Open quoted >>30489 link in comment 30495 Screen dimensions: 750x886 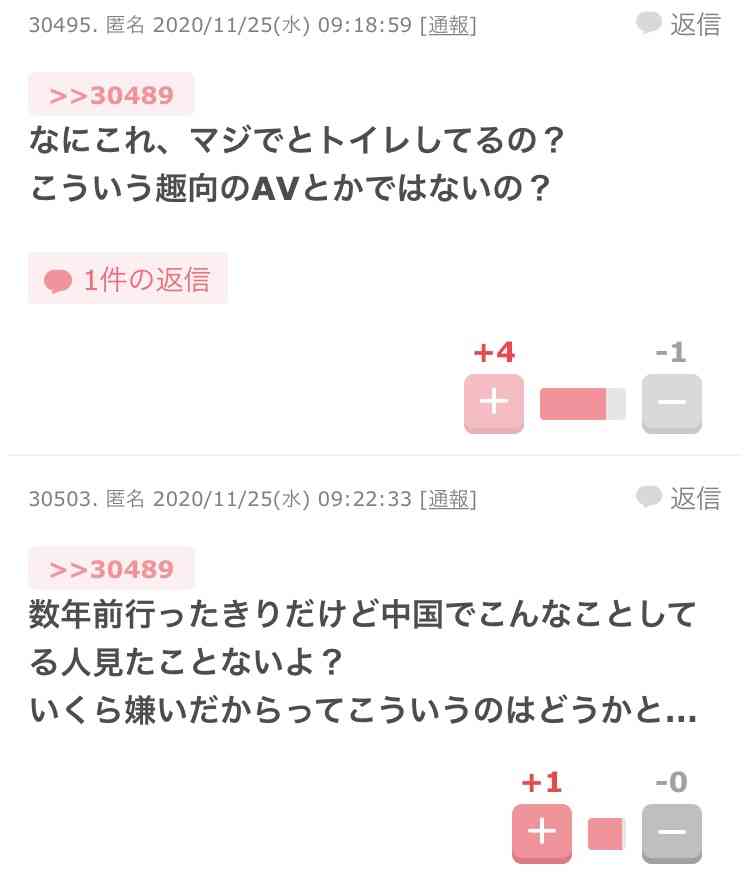pyautogui.click(x=111, y=95)
